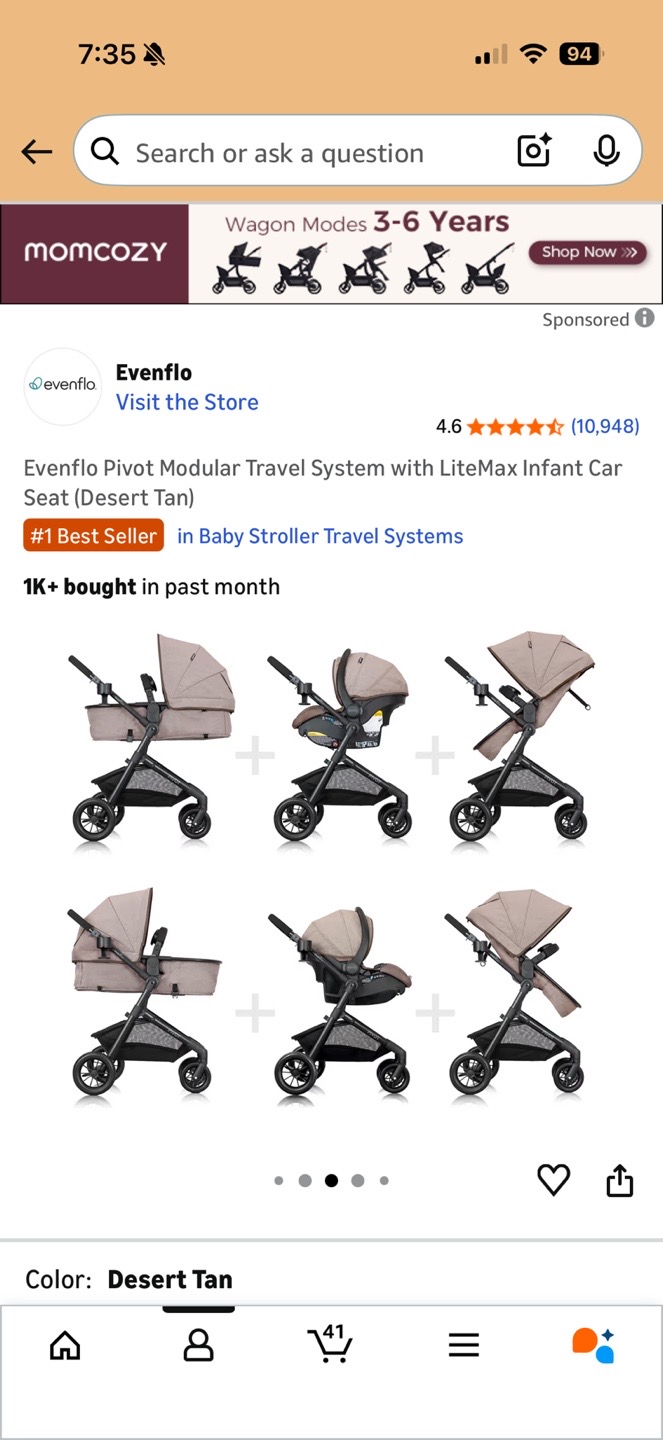Viewport: 663px width, 1440px height.
Task: Go back using the arrow icon
Action: [x=37, y=152]
